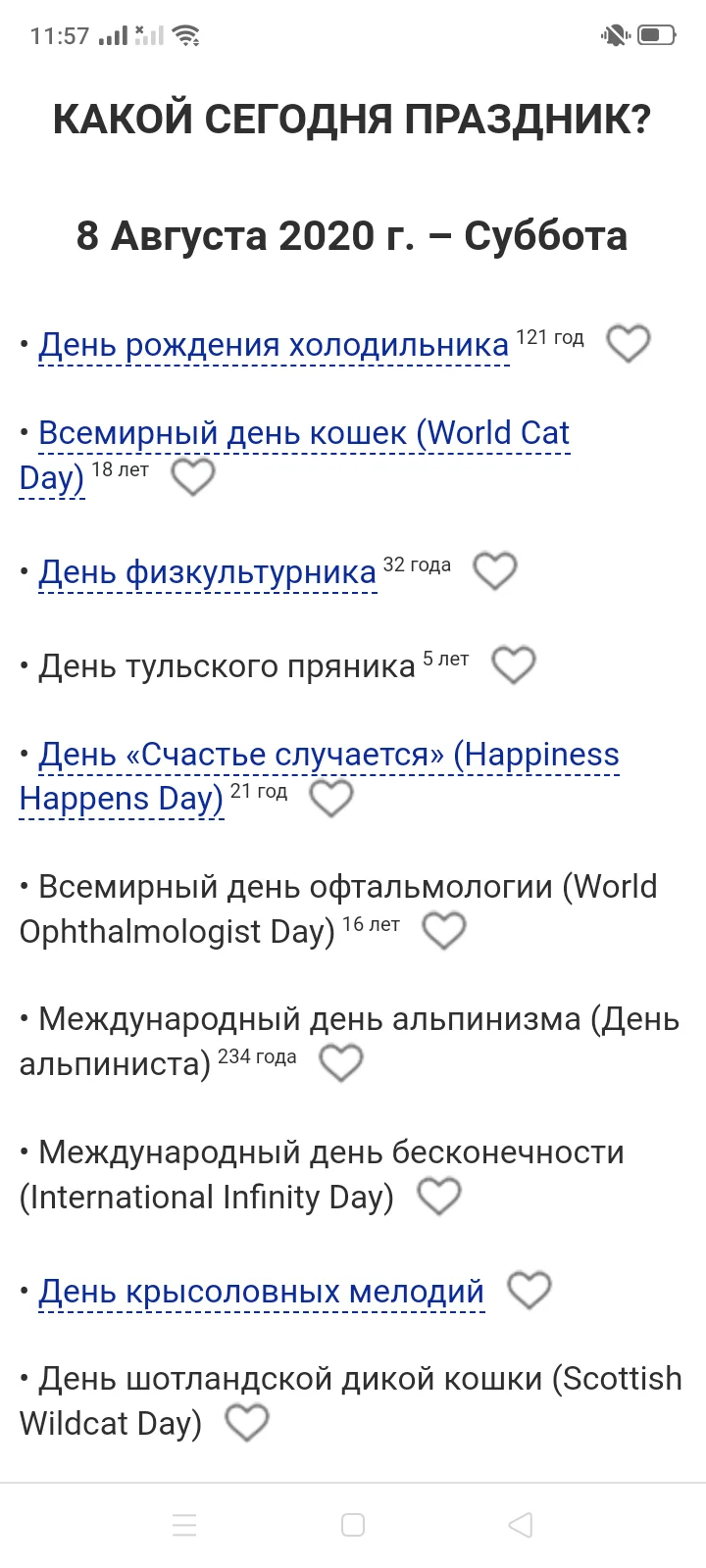Mark Happiness Happens Day as favorite
The image size is (706, 1568).
pos(330,798)
